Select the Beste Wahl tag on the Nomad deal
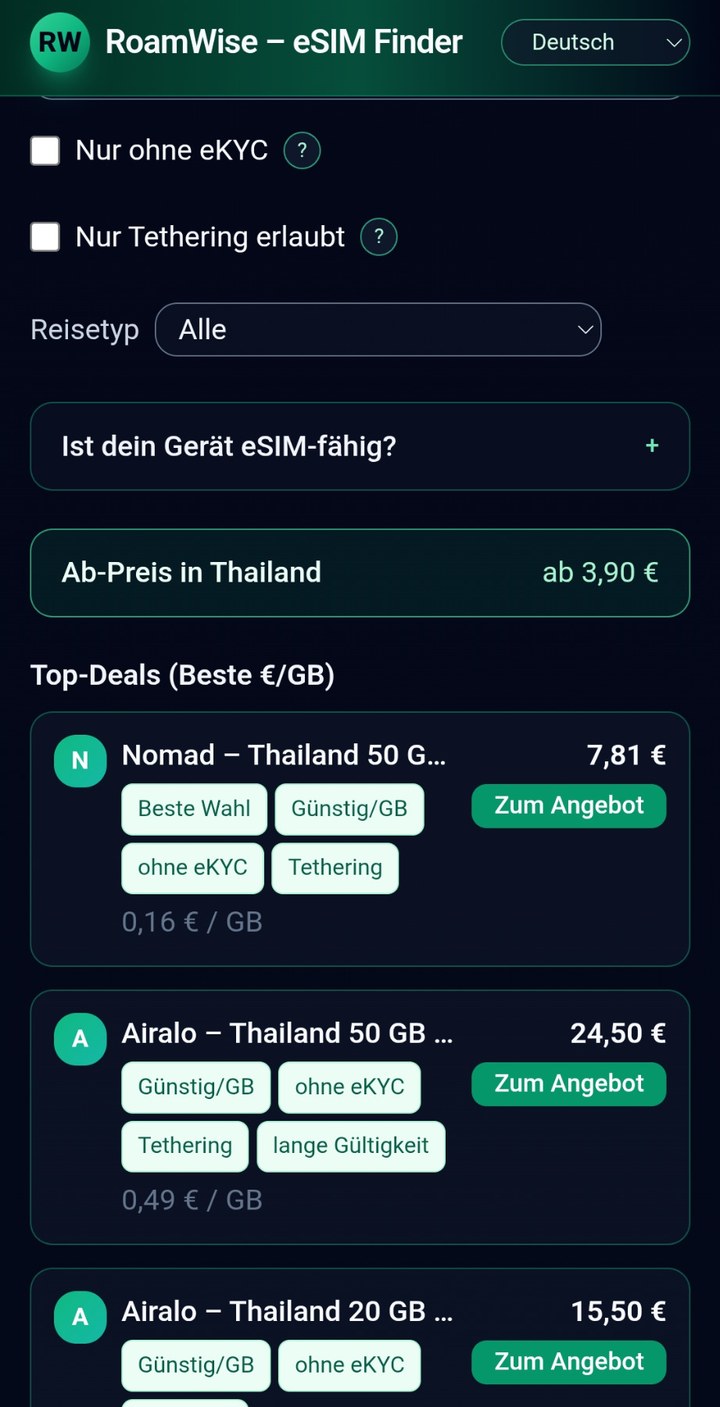Screen dimensions: 720x1407 pyautogui.click(x=193, y=809)
